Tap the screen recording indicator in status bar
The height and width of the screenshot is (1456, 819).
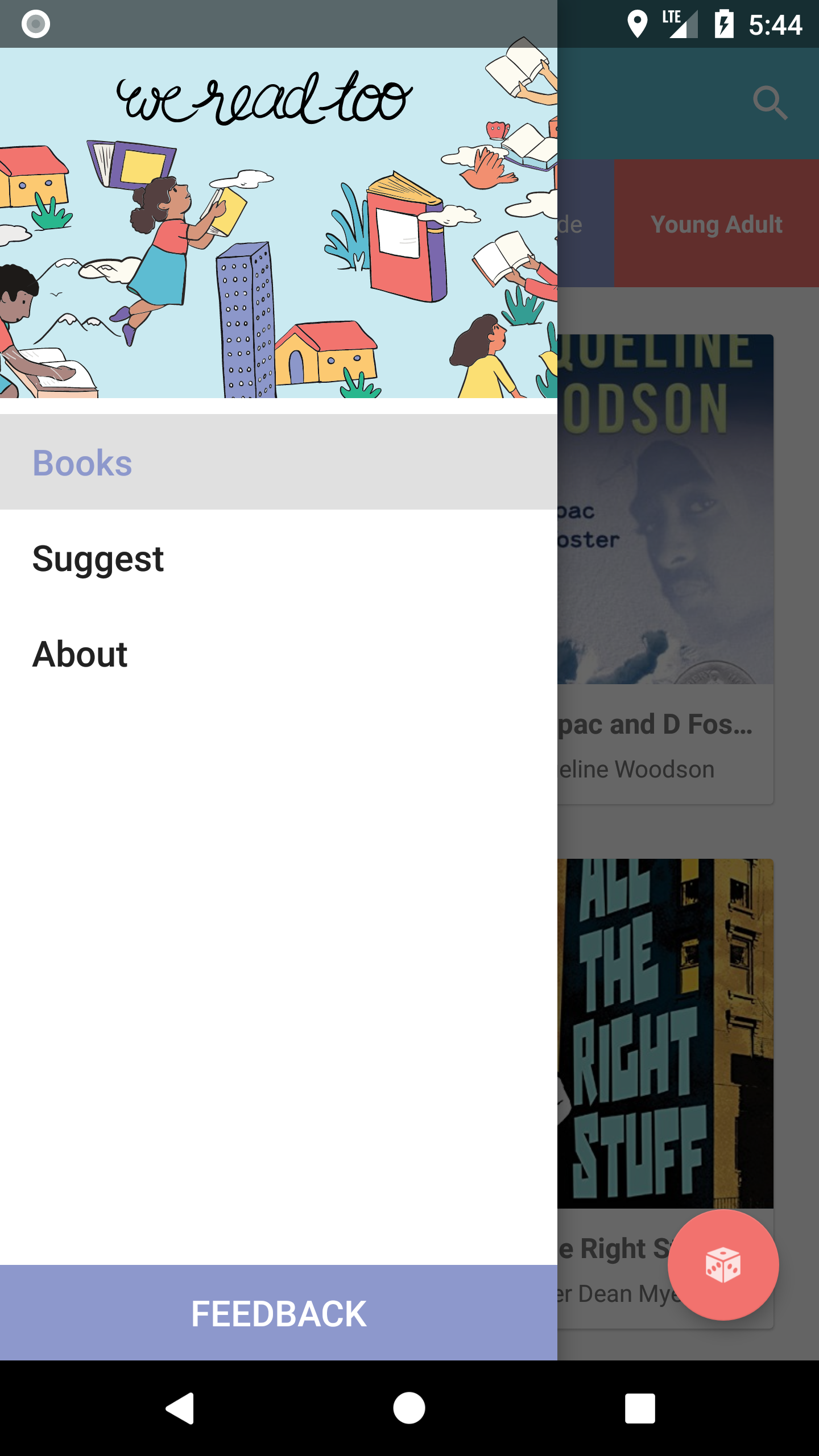[x=36, y=24]
